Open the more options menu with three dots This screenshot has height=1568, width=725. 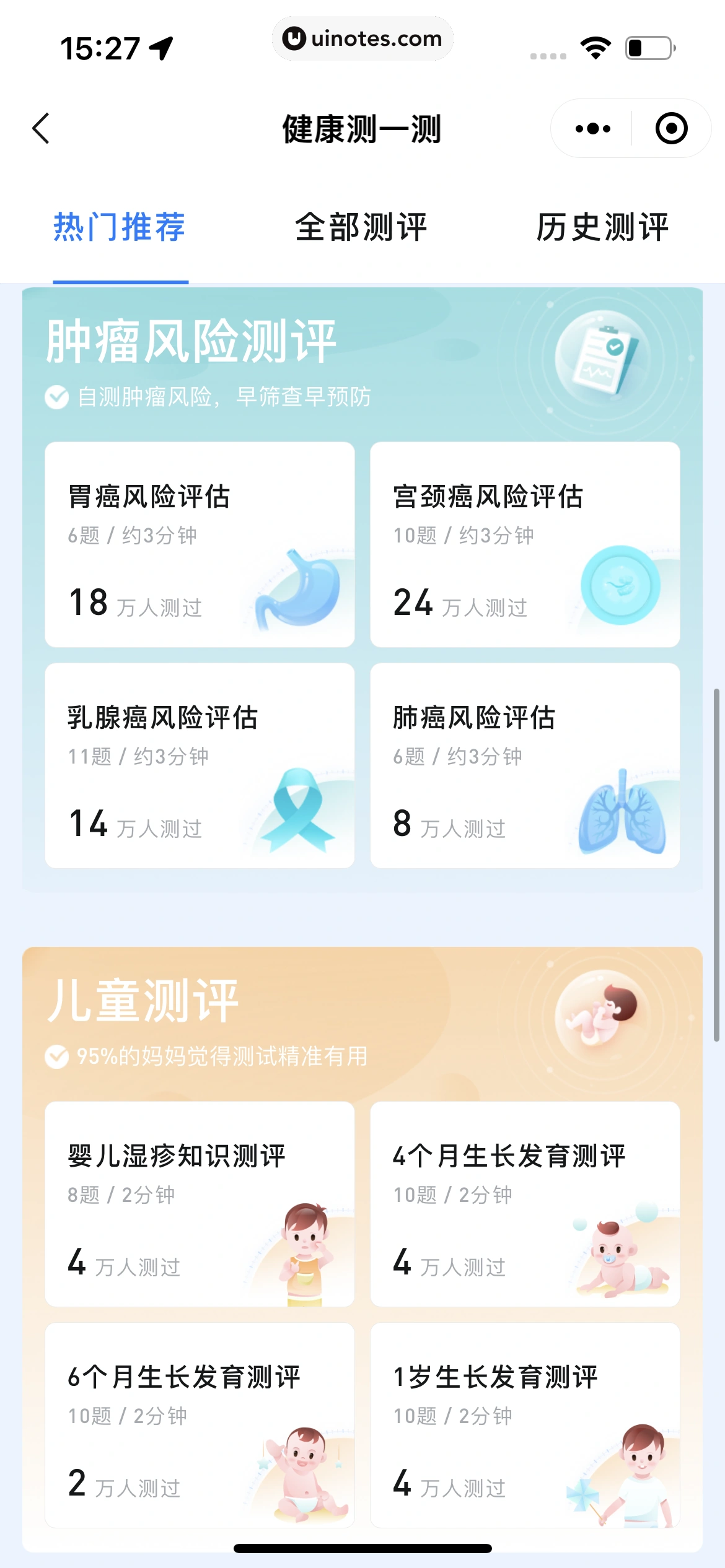coord(592,128)
